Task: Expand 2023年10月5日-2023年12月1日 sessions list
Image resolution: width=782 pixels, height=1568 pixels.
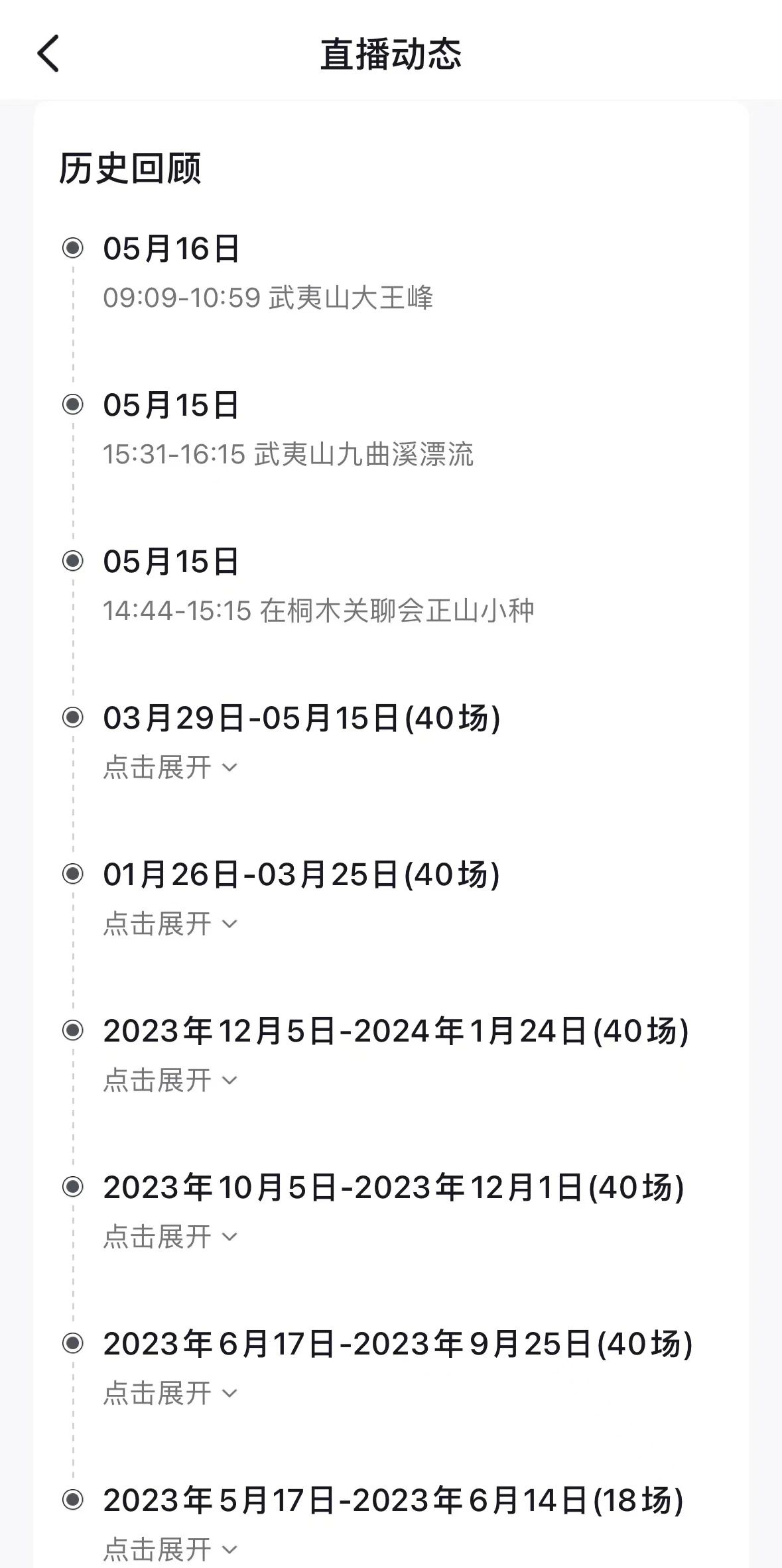Action: (170, 1236)
